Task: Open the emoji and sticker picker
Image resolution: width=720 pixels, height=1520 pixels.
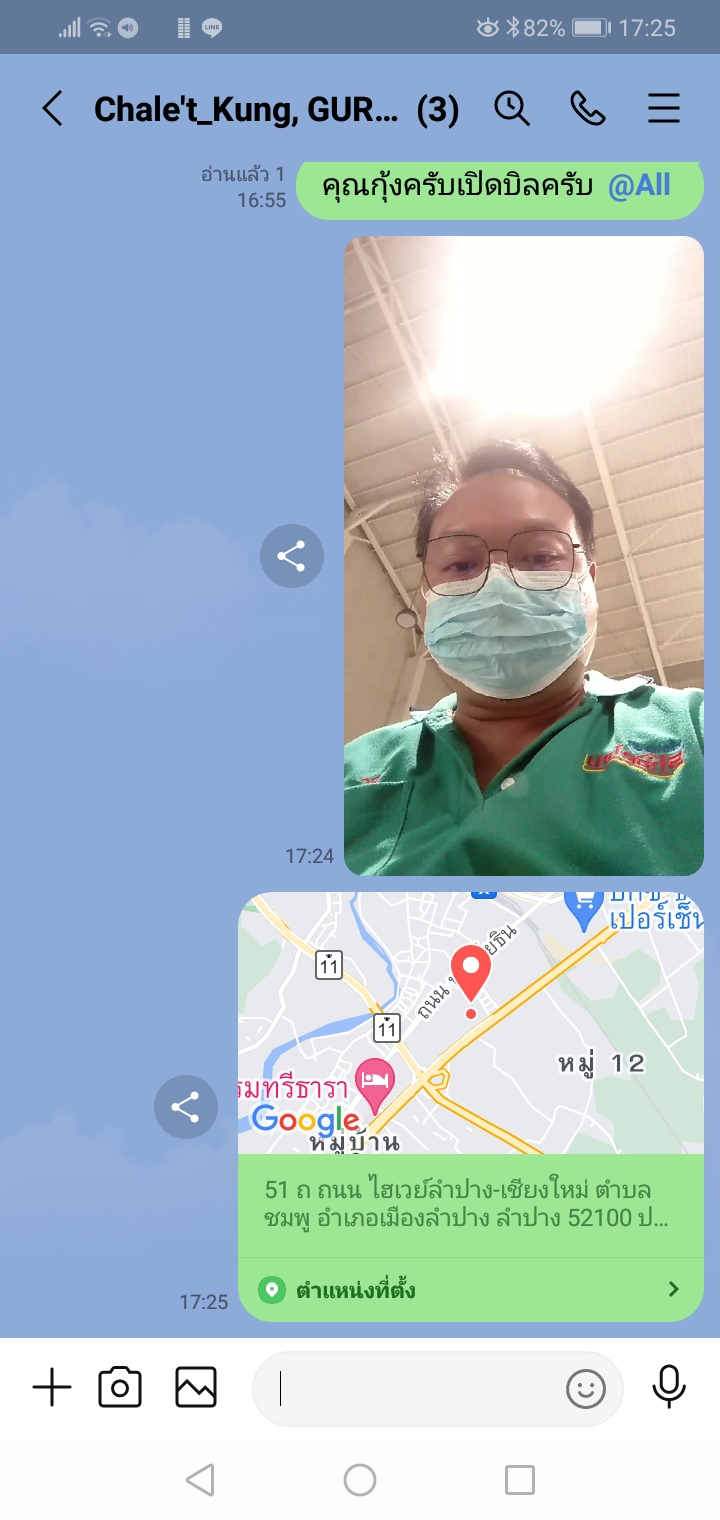Action: point(586,1388)
